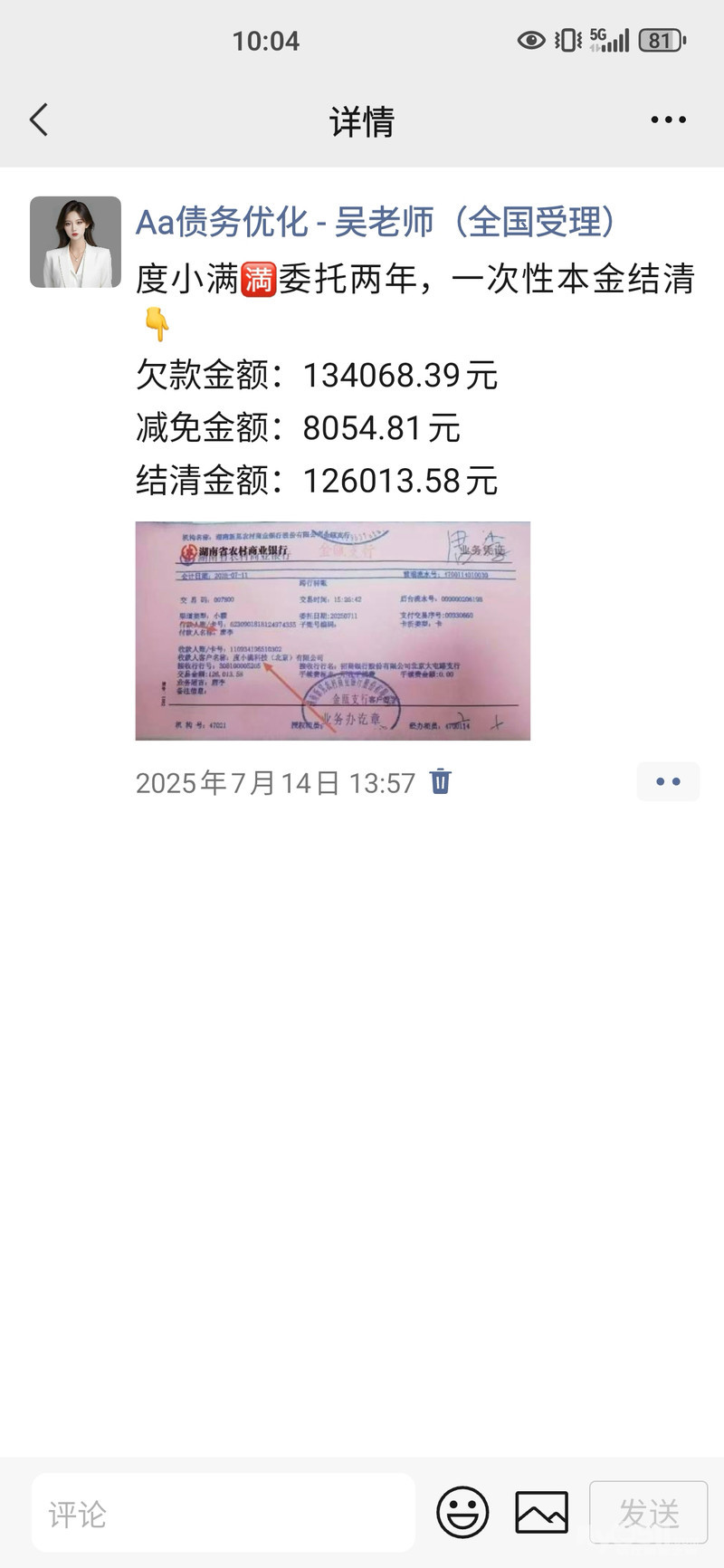The image size is (724, 1568).
Task: View the bank receipt photo full size
Action: tap(333, 631)
